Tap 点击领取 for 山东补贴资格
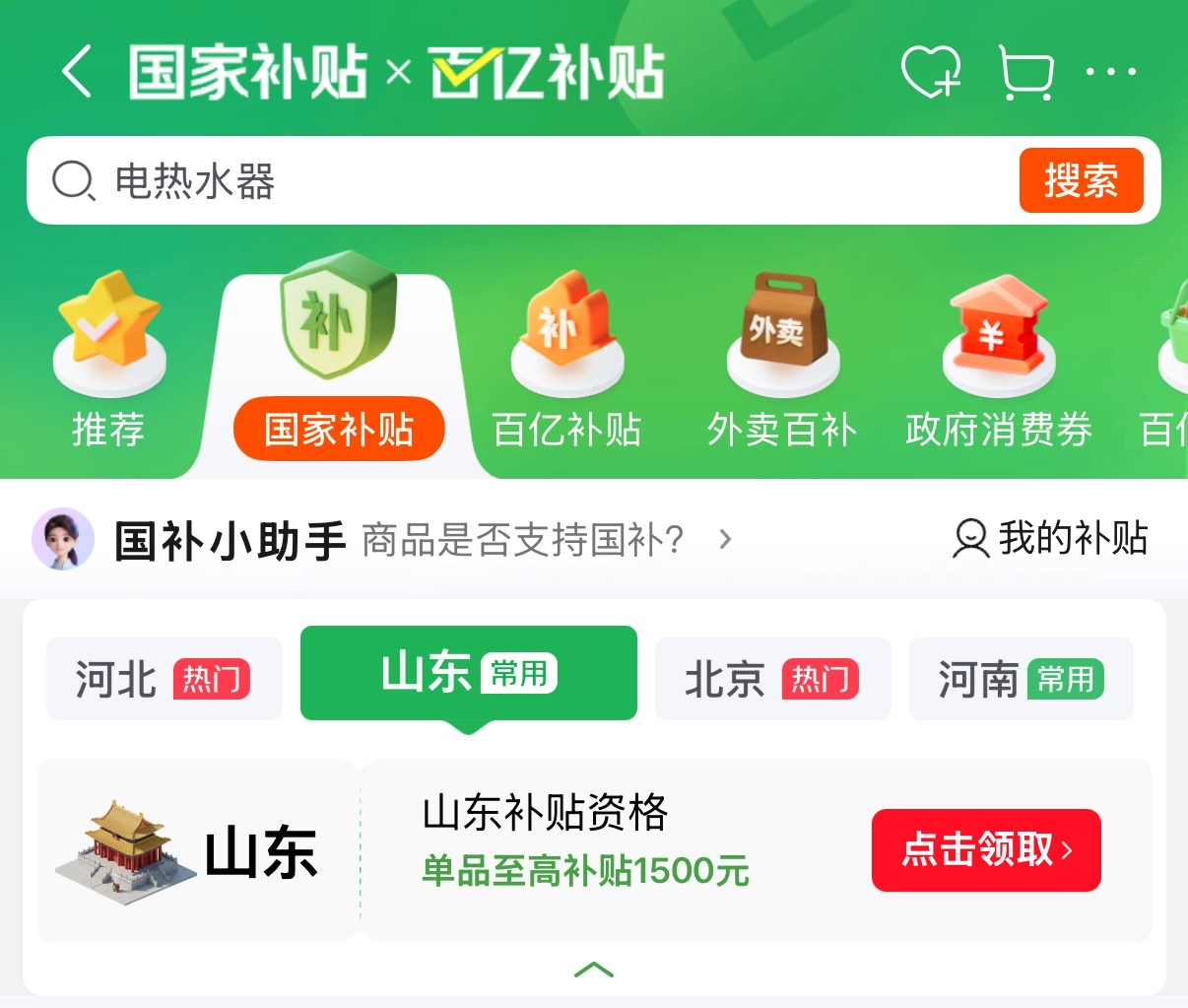Viewport: 1188px width, 1008px height. (x=985, y=849)
